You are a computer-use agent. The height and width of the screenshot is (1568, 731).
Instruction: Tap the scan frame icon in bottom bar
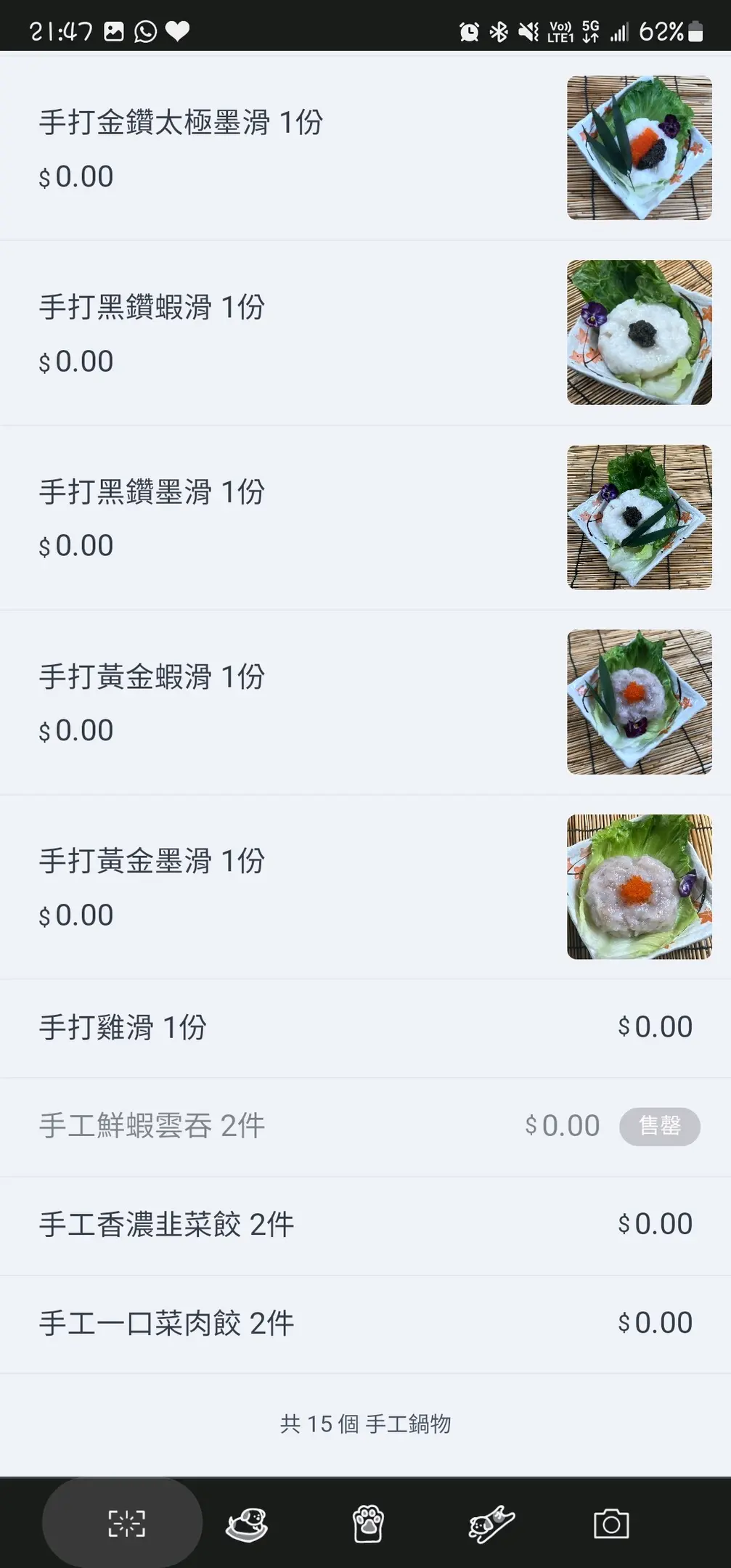click(126, 1523)
